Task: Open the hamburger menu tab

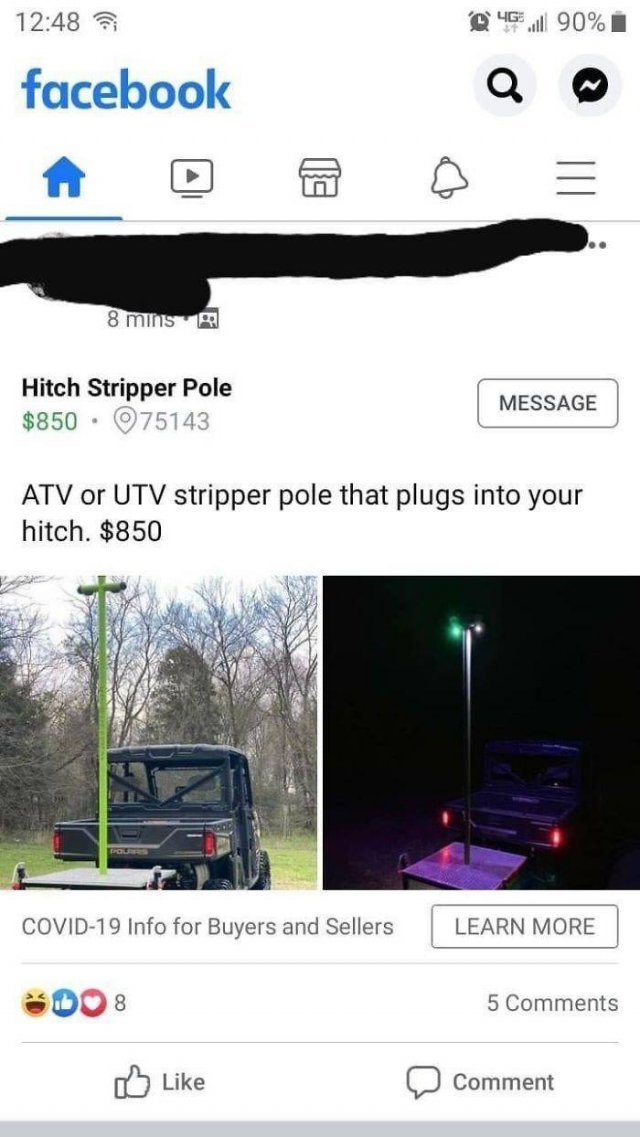Action: point(576,178)
